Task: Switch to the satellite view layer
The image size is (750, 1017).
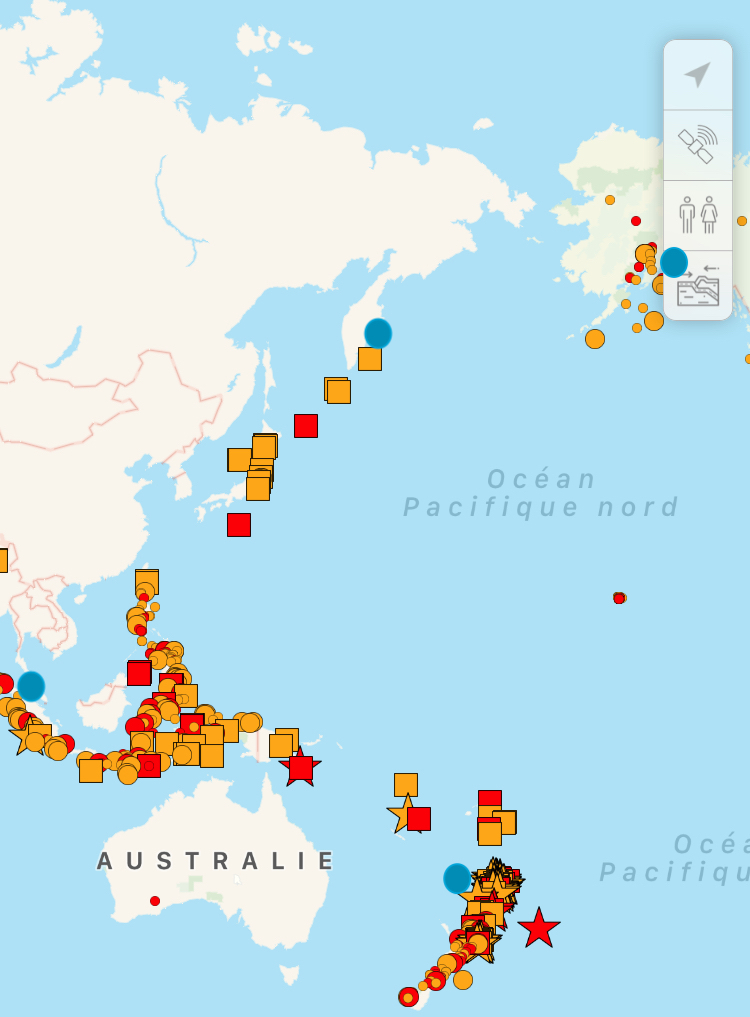Action: pyautogui.click(x=697, y=145)
